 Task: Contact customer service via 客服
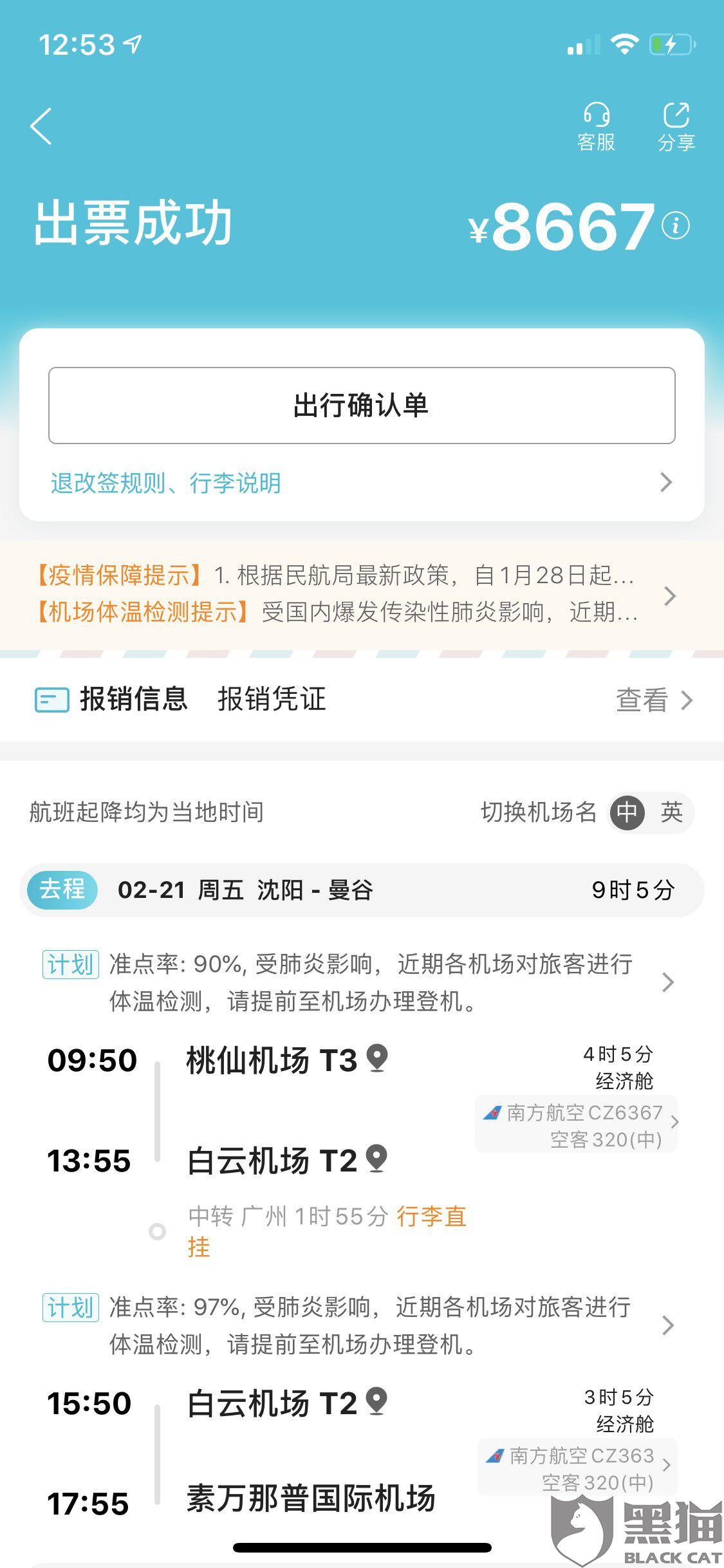pyautogui.click(x=596, y=126)
